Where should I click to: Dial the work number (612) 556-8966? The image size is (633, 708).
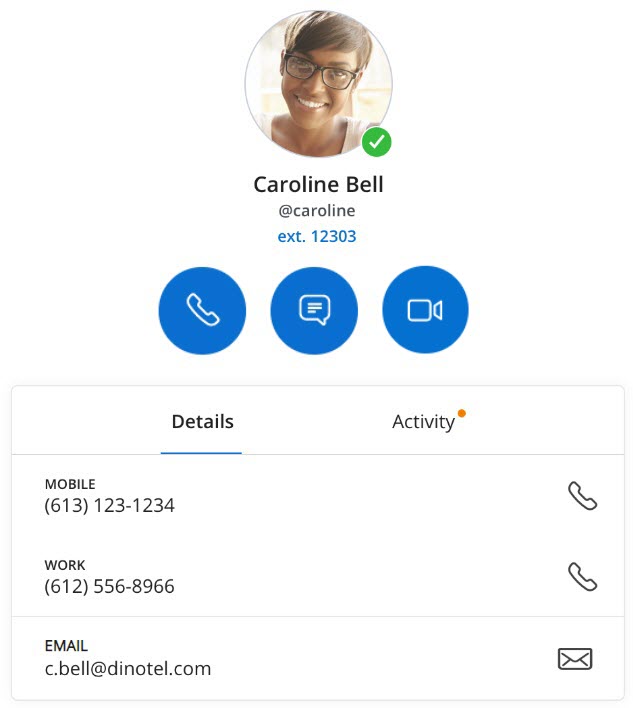(582, 576)
